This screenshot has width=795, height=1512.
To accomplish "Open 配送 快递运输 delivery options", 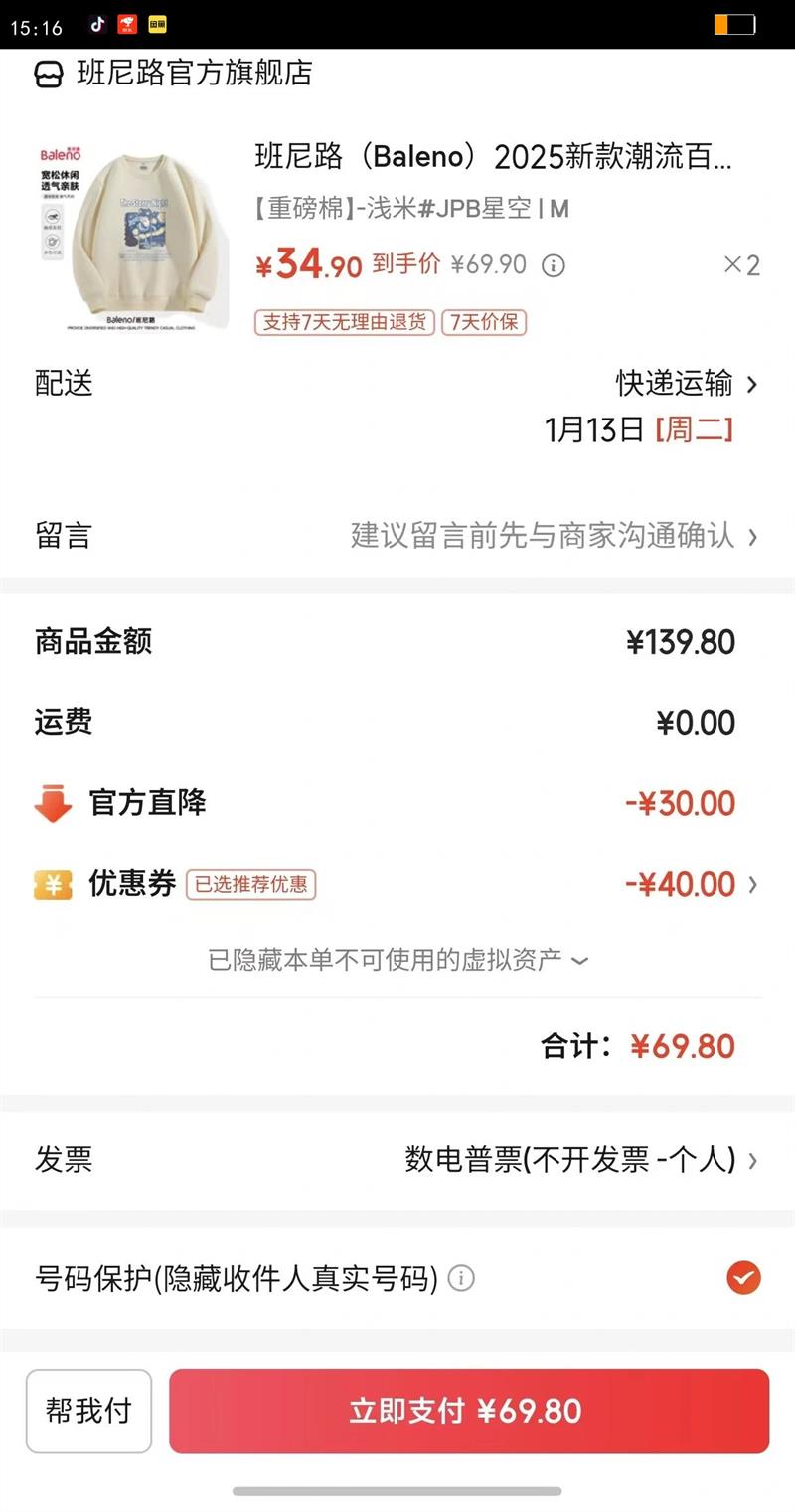I will click(x=686, y=384).
